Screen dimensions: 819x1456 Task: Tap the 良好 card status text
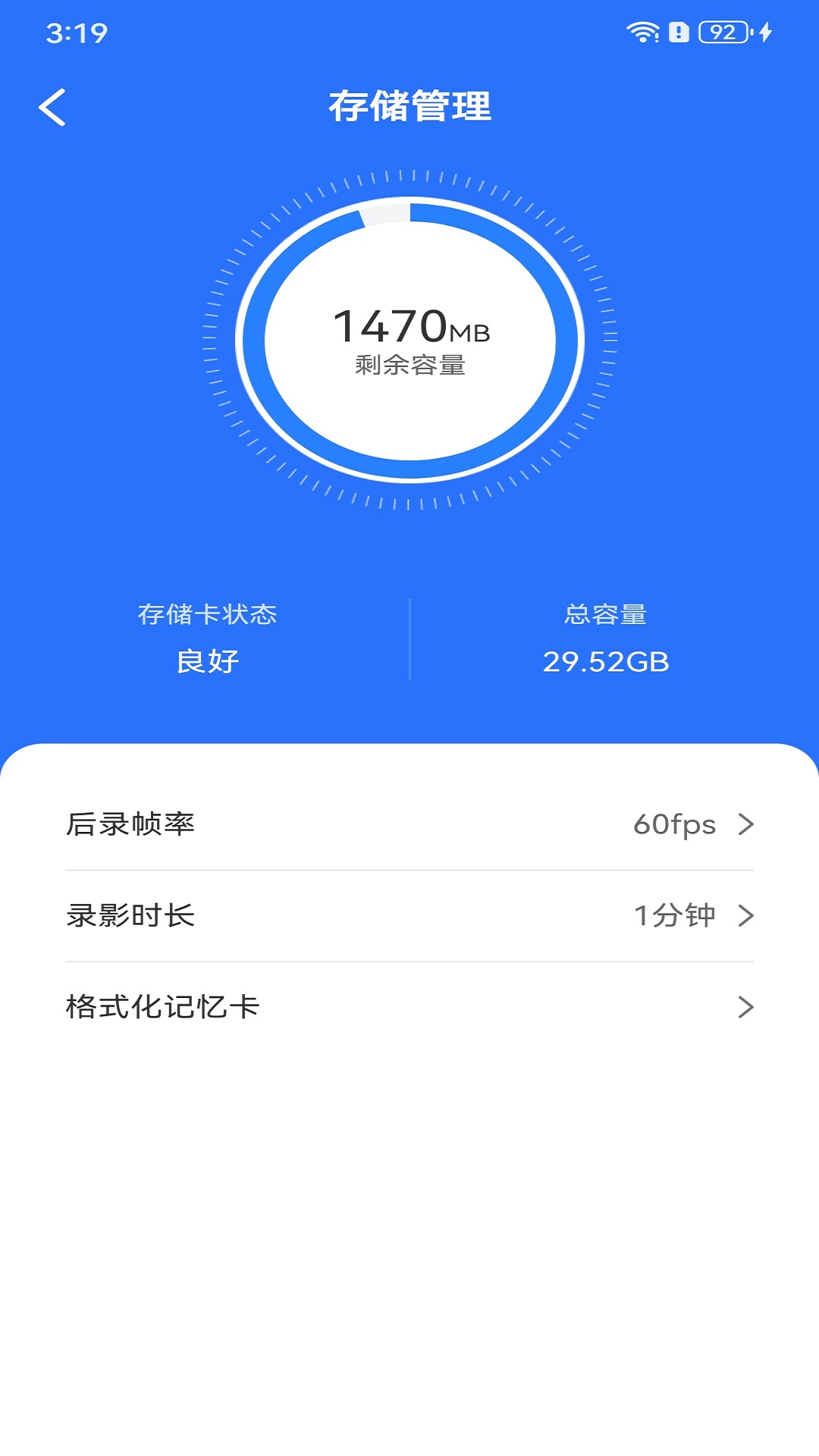tap(206, 661)
